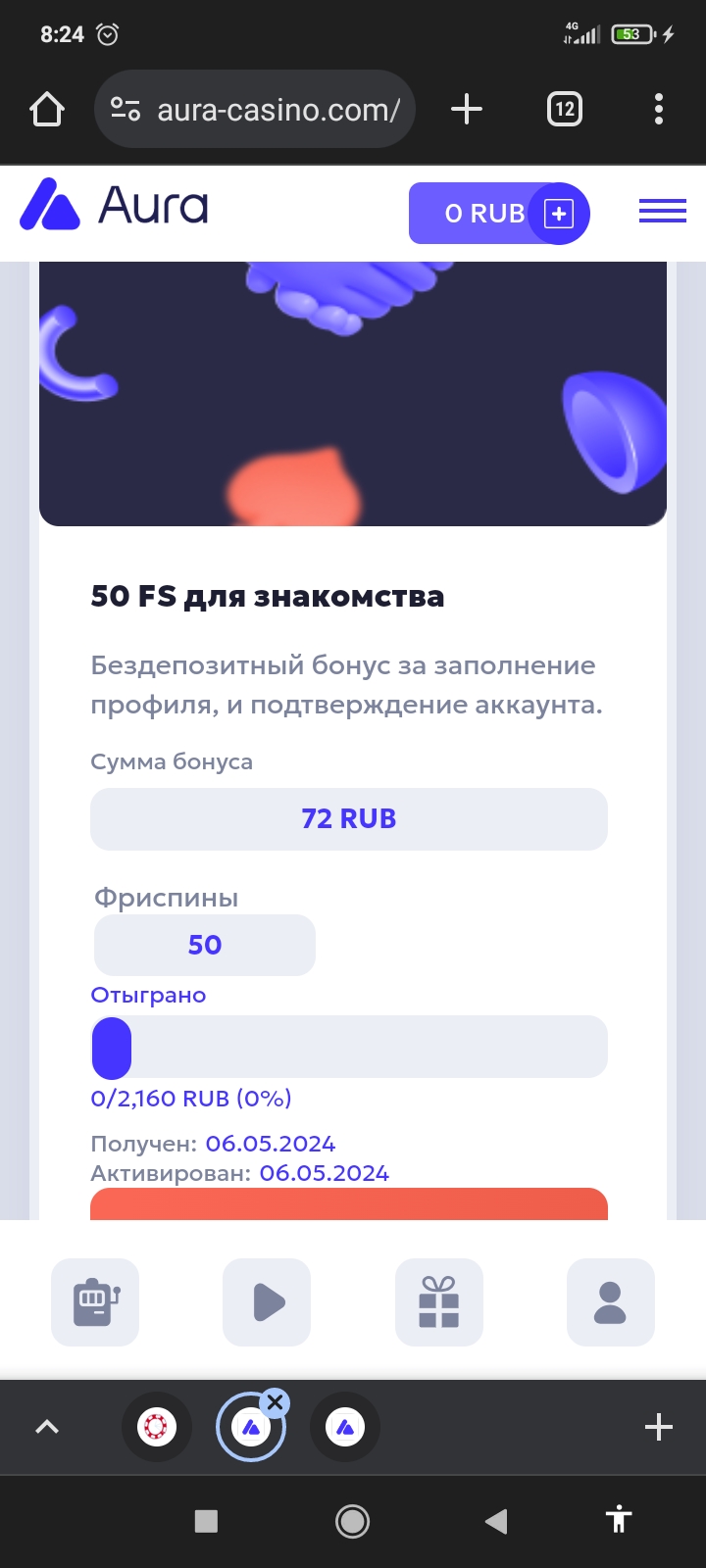
Task: Expand the tab strip with the up chevron
Action: [47, 1427]
